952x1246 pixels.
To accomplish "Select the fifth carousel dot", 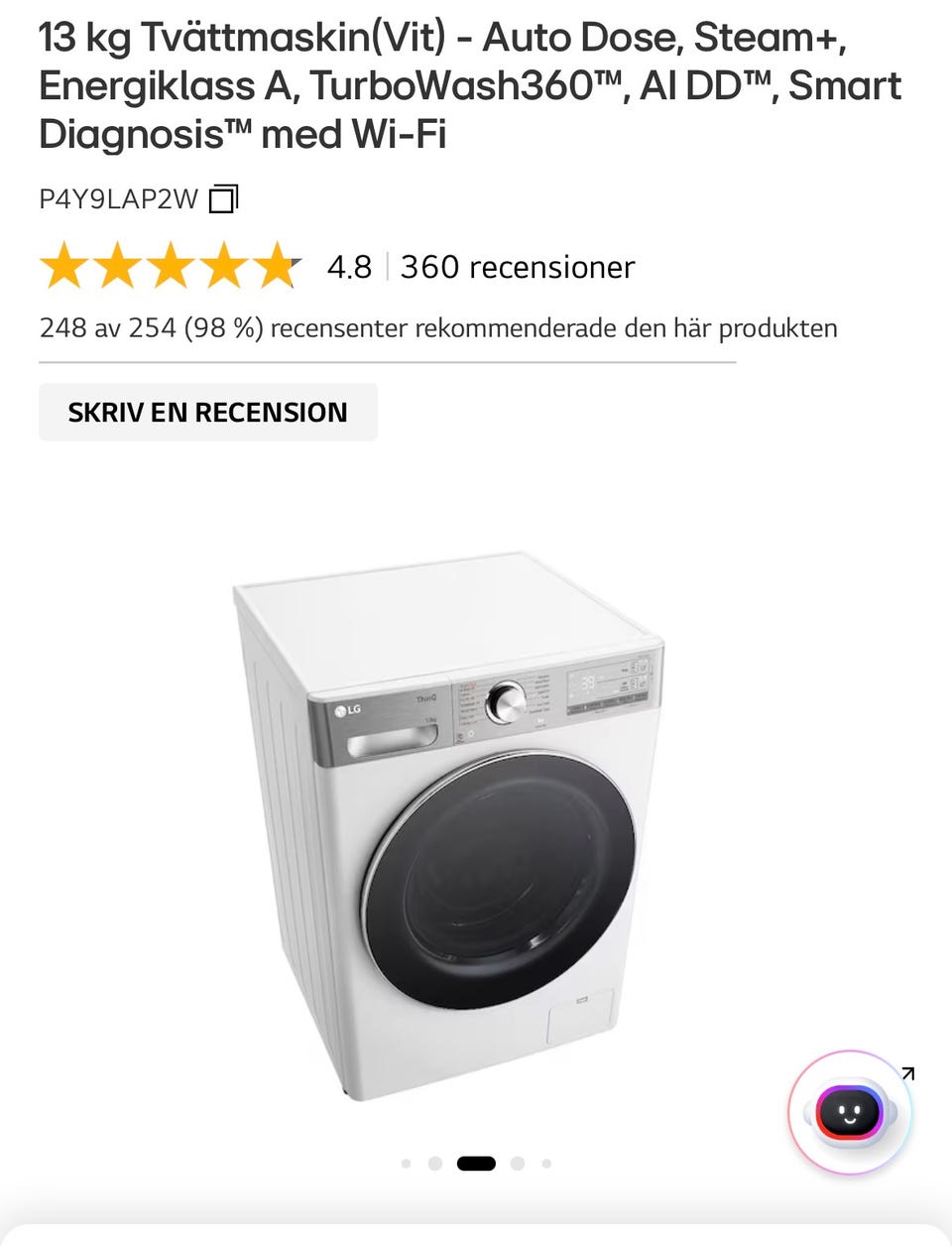I will coord(545,1162).
